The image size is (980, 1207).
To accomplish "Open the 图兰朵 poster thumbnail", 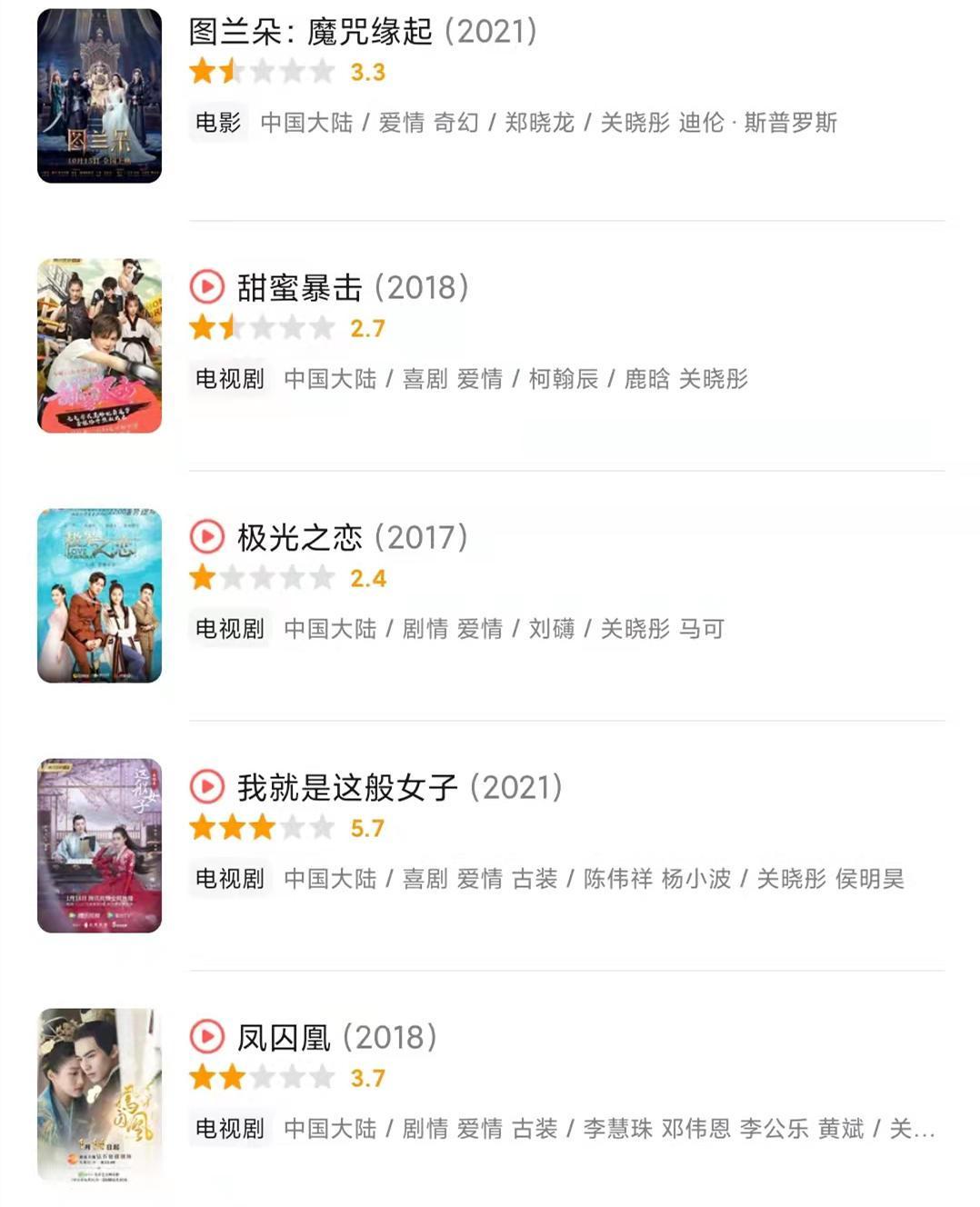I will click(101, 94).
